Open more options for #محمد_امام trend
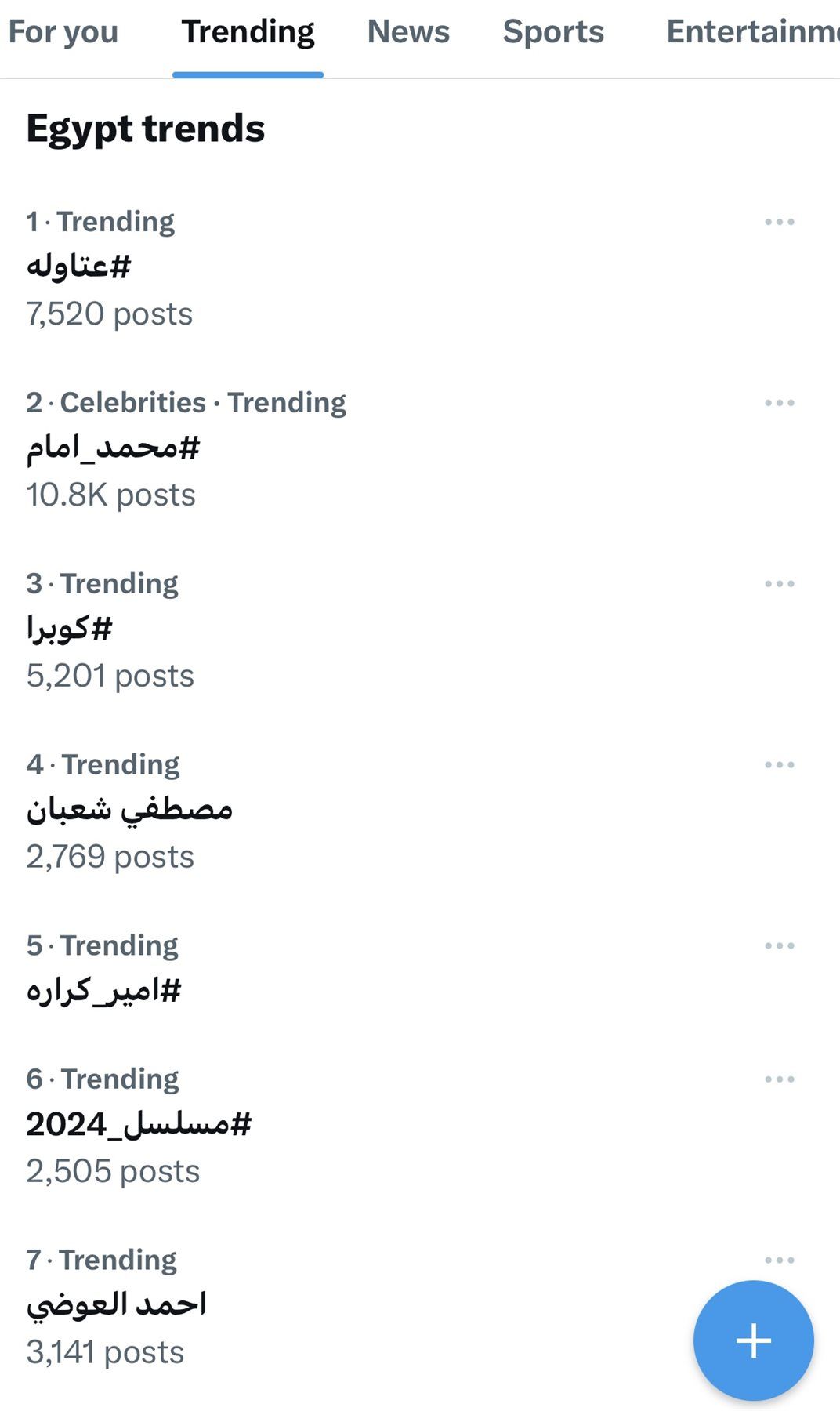840x1411 pixels. (x=779, y=402)
